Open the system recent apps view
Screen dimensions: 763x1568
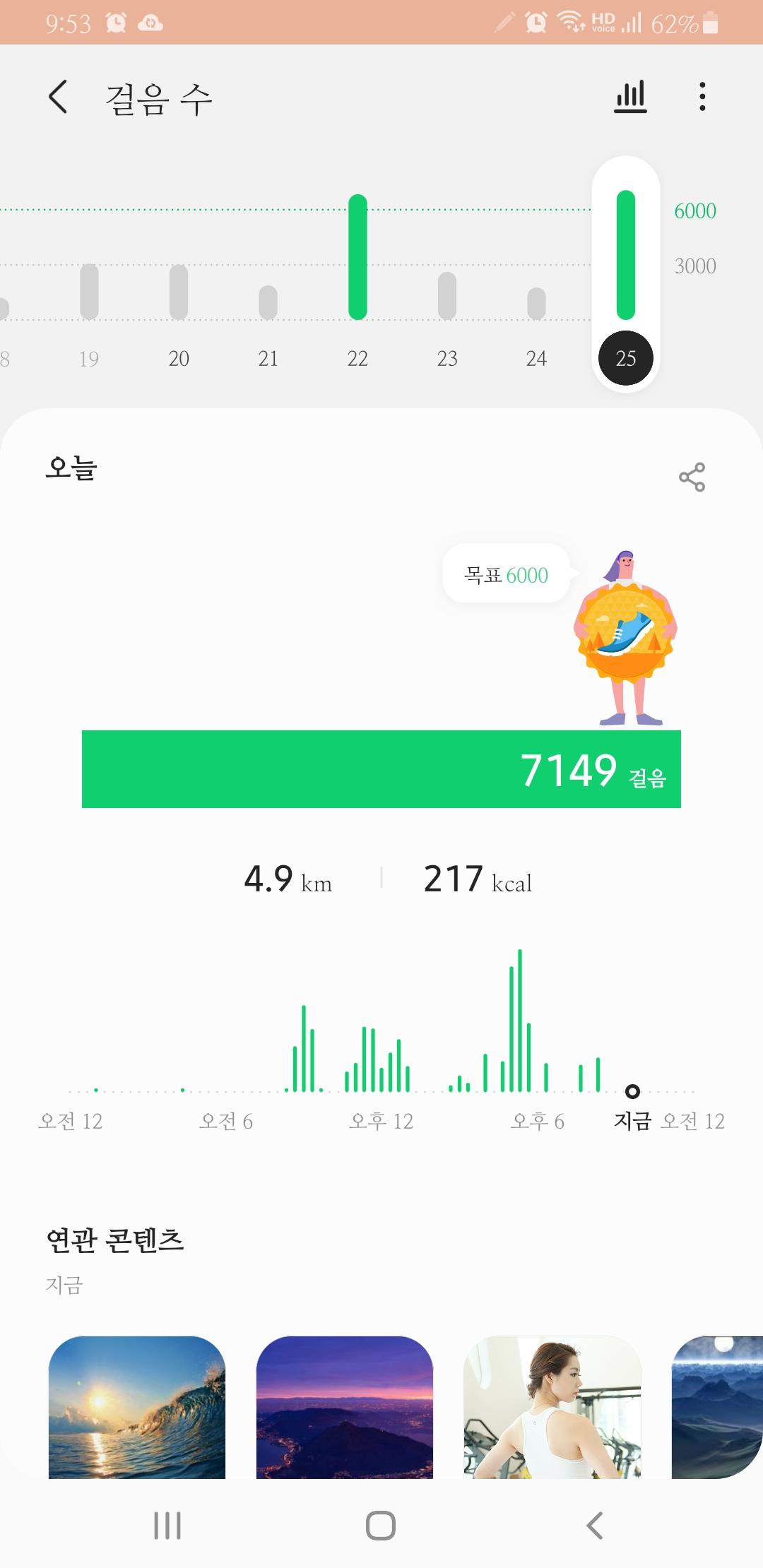pos(167,1526)
